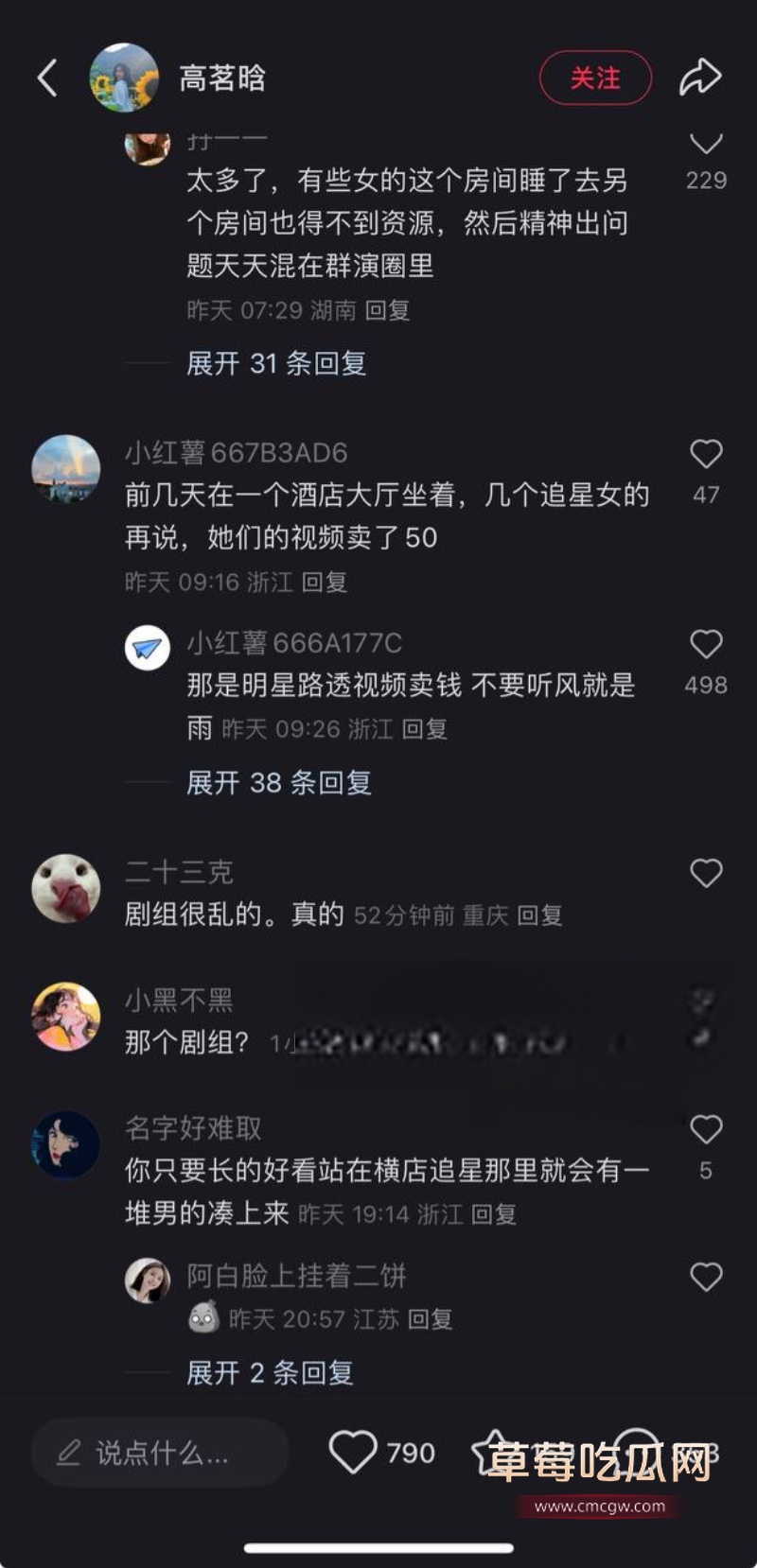Open 名字好难取's avatar
Viewport: 757px width, 1568px height.
click(66, 1144)
